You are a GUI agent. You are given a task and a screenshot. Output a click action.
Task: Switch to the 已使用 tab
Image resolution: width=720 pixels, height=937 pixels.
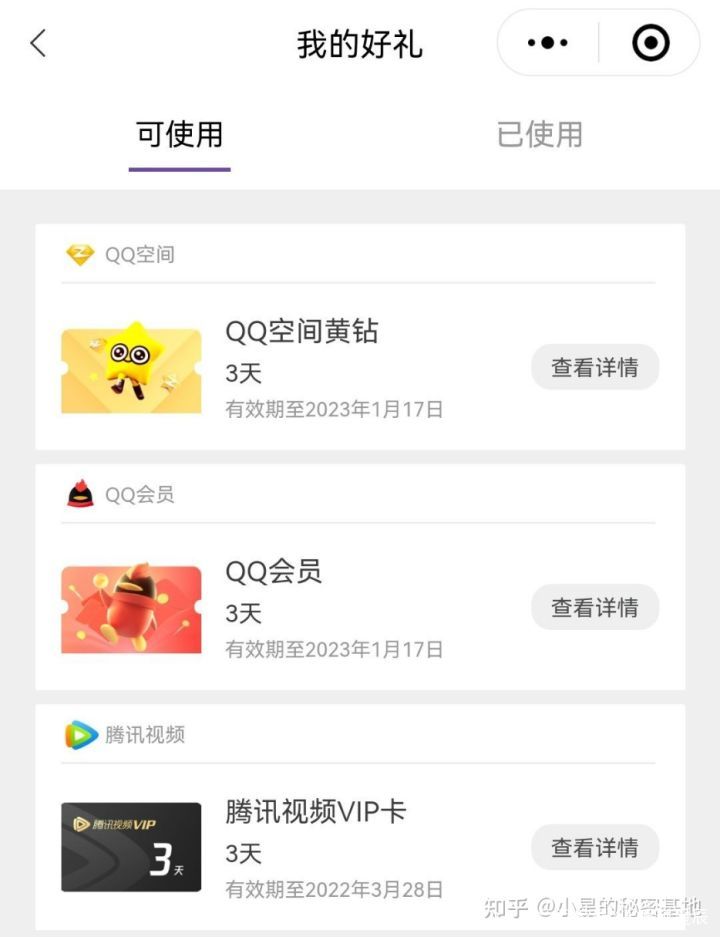tap(539, 135)
